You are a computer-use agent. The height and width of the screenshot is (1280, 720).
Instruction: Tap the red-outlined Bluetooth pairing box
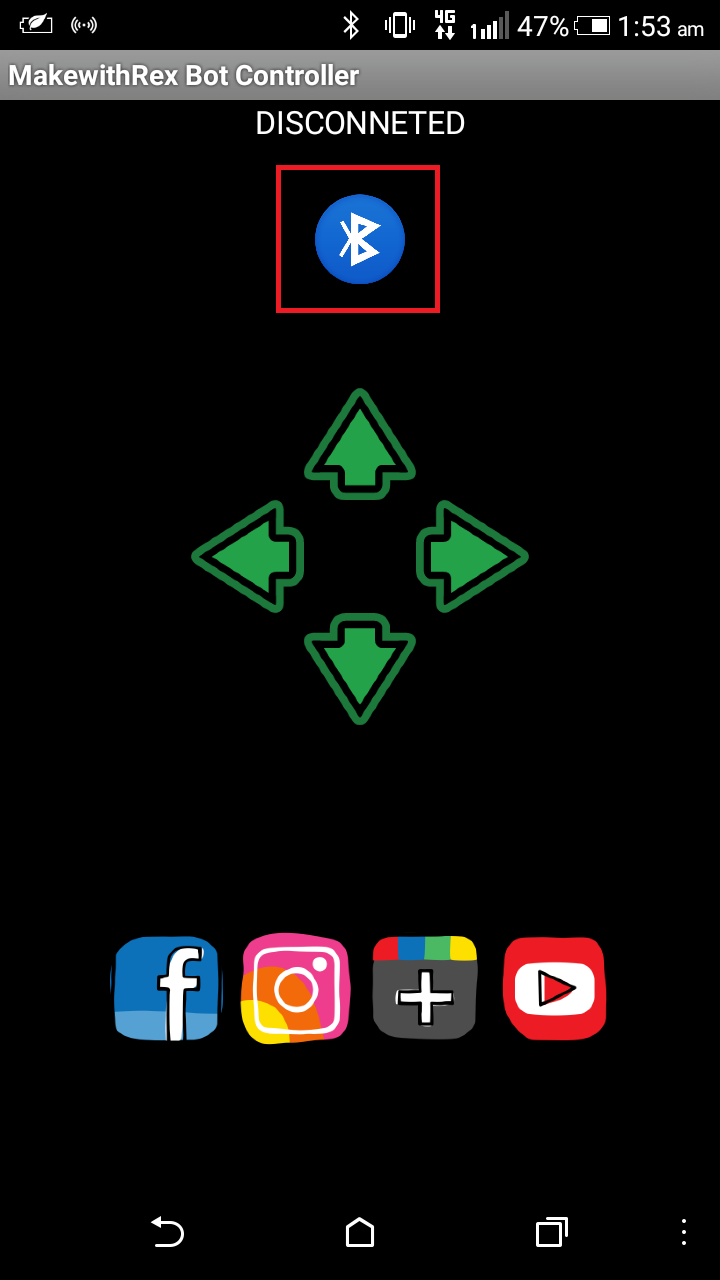tap(358, 238)
